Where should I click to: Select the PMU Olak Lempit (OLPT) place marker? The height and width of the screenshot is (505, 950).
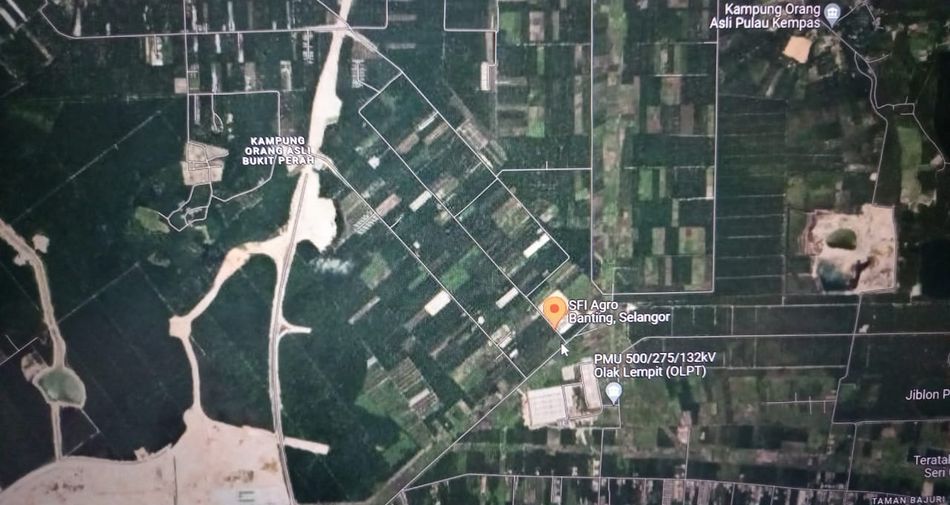tap(614, 390)
